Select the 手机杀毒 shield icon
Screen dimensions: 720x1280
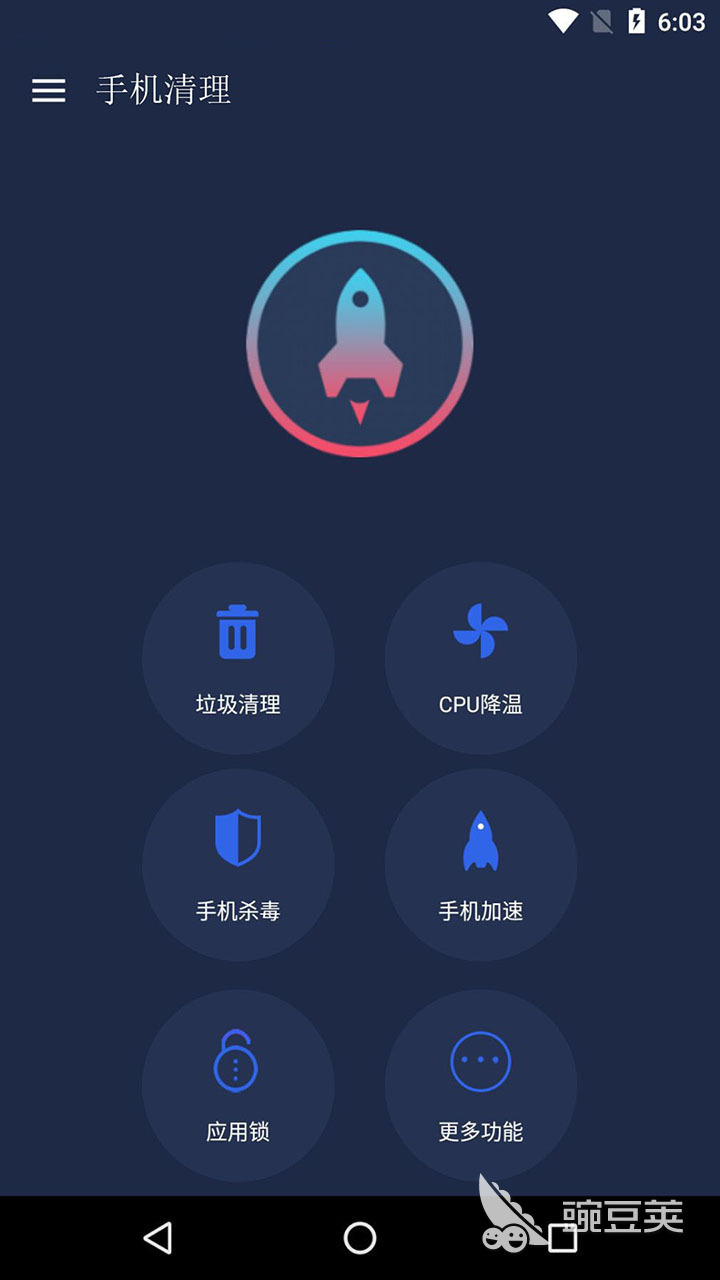point(237,838)
